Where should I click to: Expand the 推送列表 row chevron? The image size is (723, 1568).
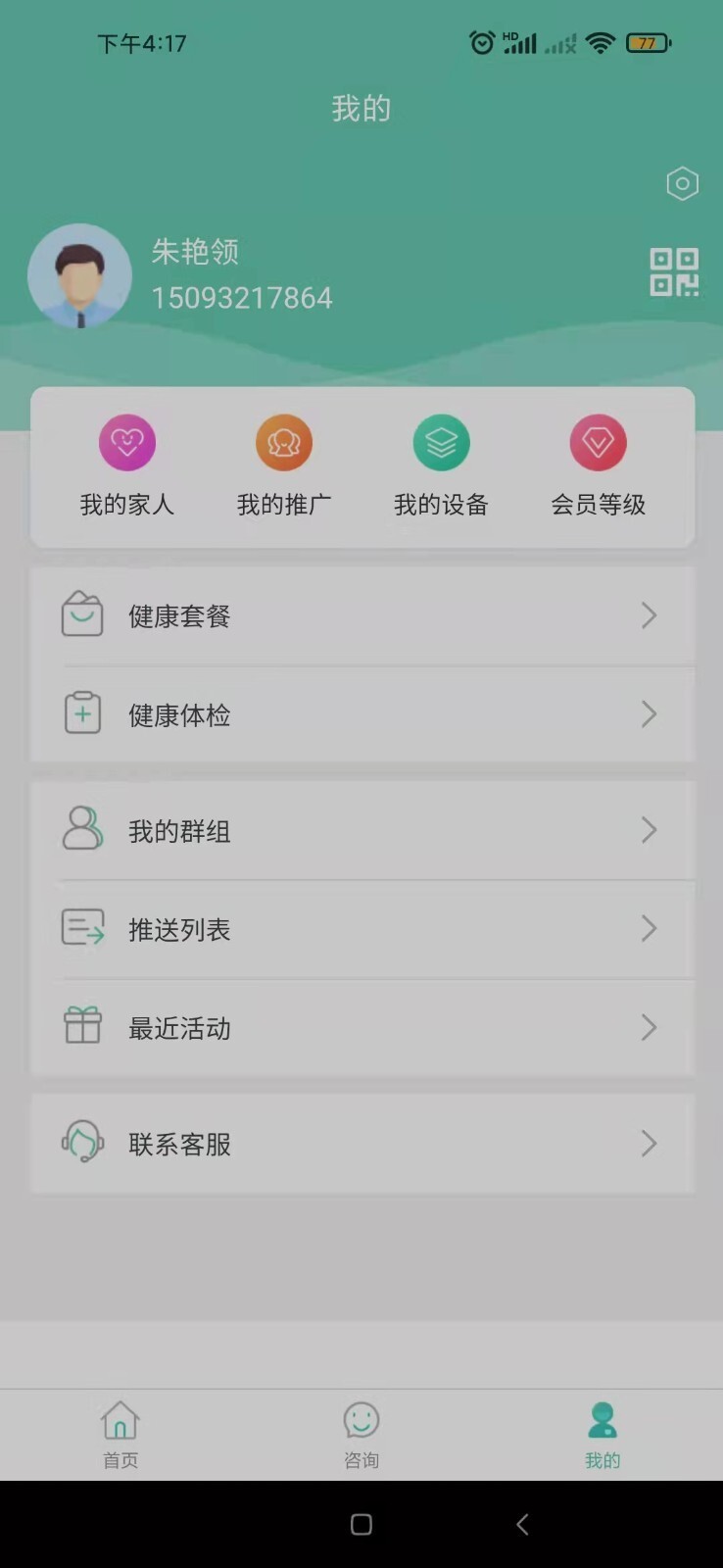pyautogui.click(x=649, y=928)
